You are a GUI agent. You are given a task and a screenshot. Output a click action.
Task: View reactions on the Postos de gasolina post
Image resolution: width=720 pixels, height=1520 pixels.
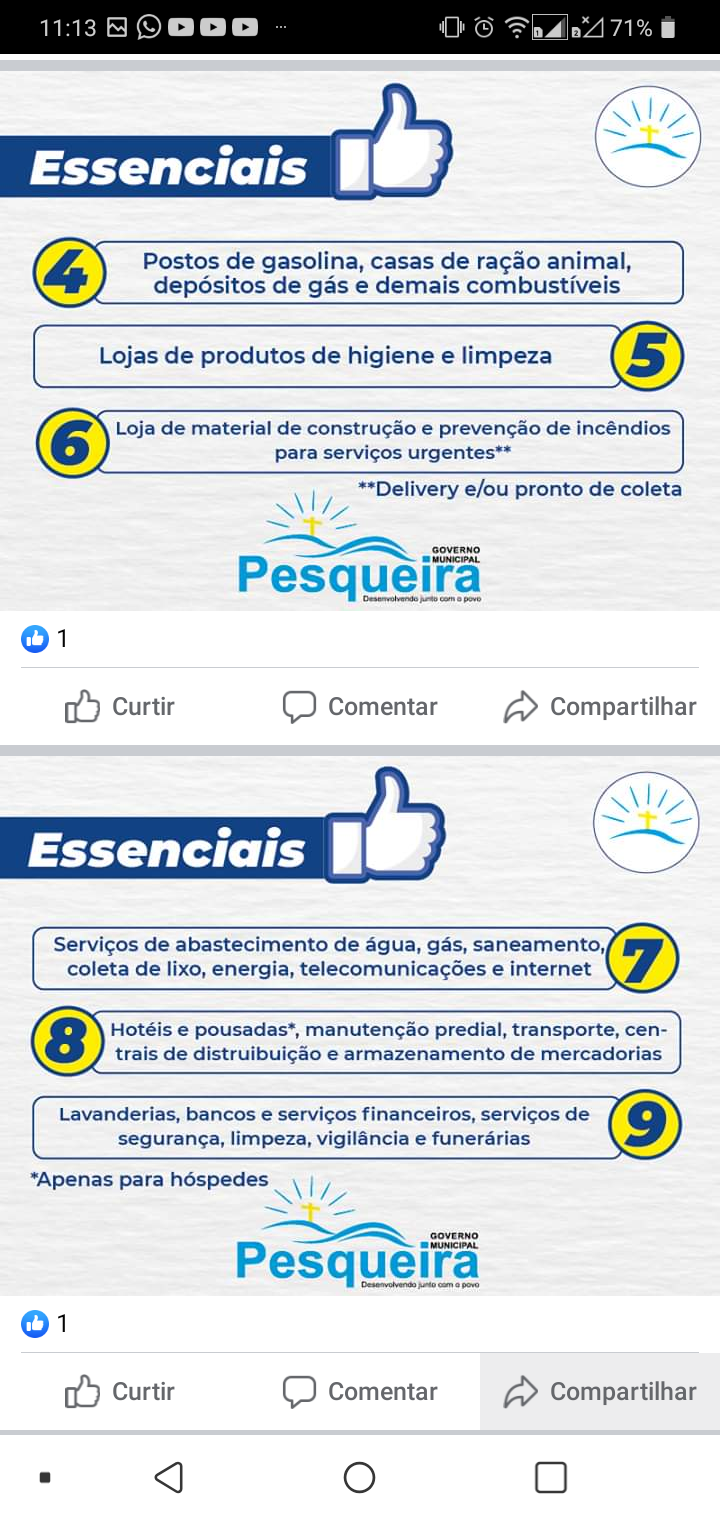[x=45, y=639]
